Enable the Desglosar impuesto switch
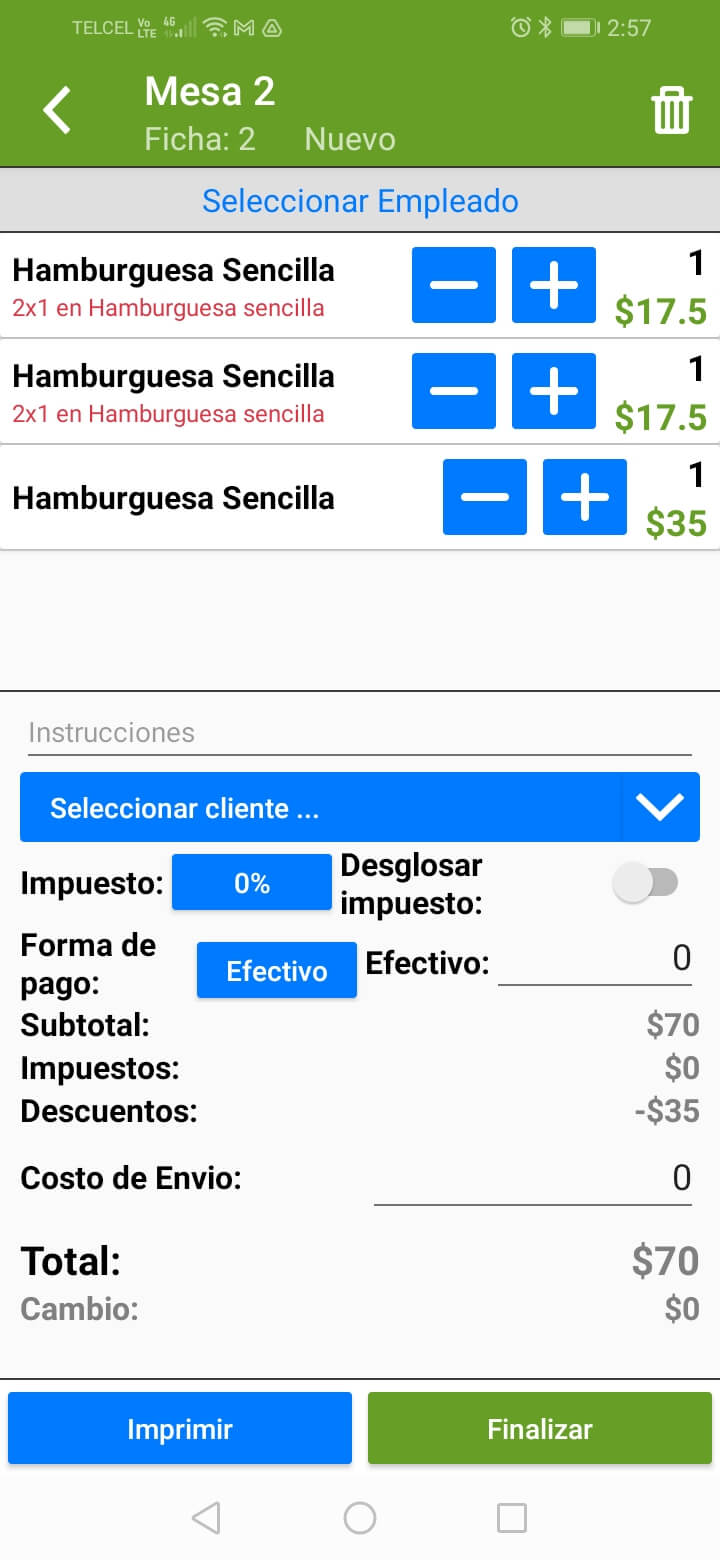 [647, 883]
